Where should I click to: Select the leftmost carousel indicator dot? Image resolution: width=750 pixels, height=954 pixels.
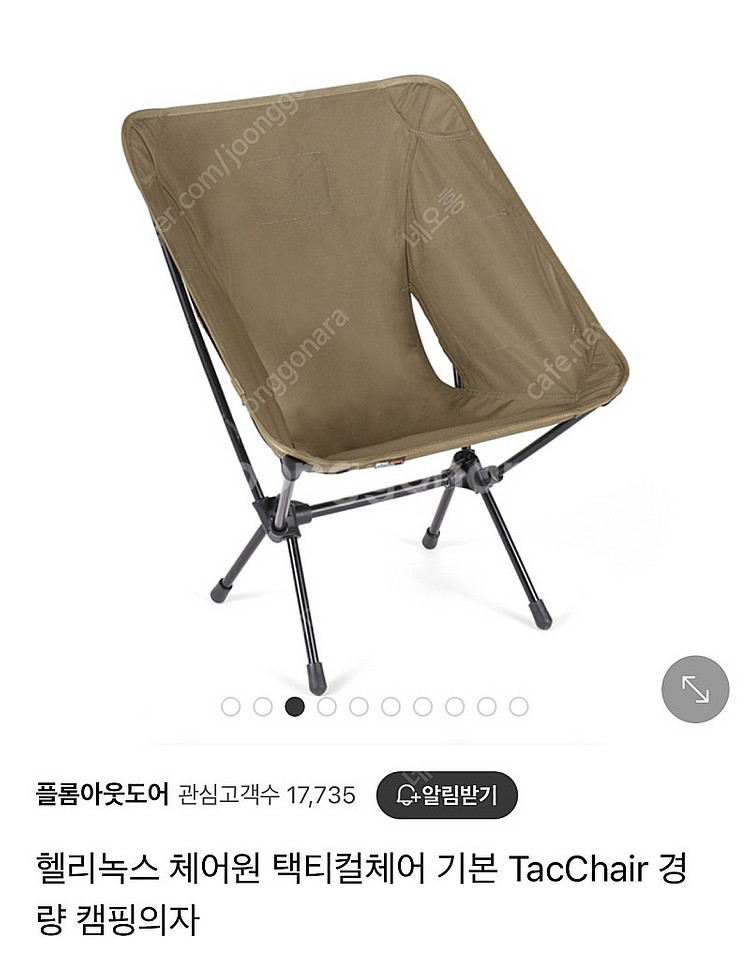230,706
